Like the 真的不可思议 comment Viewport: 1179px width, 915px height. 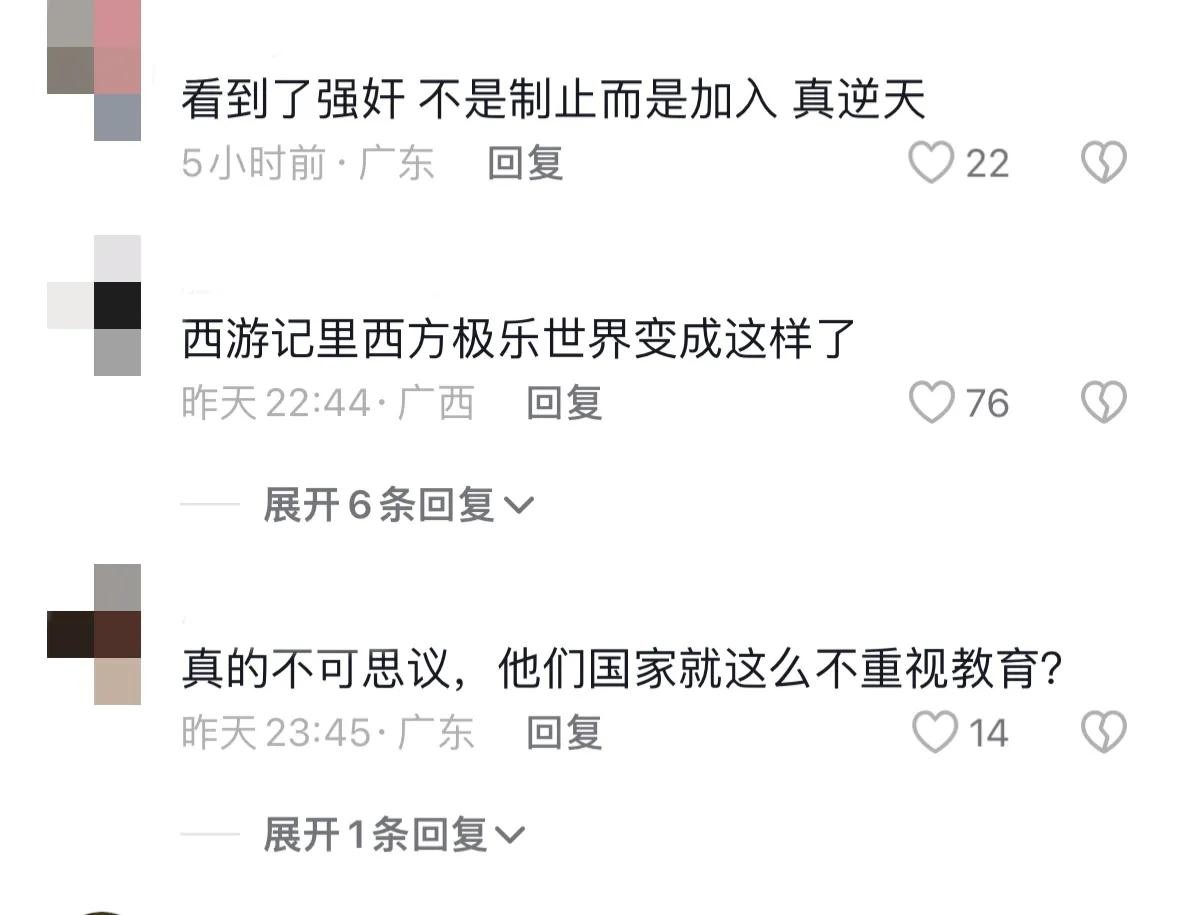pyautogui.click(x=936, y=733)
